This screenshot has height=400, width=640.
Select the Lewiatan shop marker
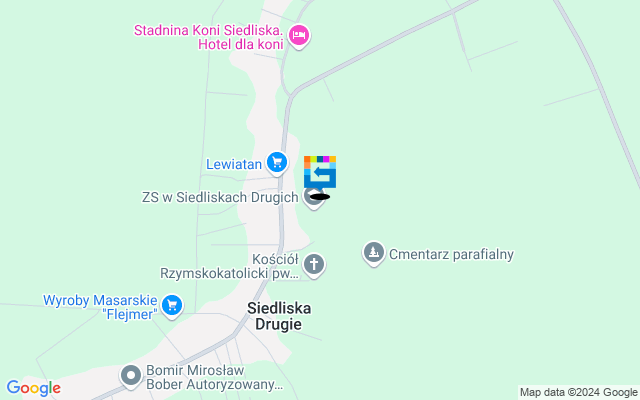point(277,163)
